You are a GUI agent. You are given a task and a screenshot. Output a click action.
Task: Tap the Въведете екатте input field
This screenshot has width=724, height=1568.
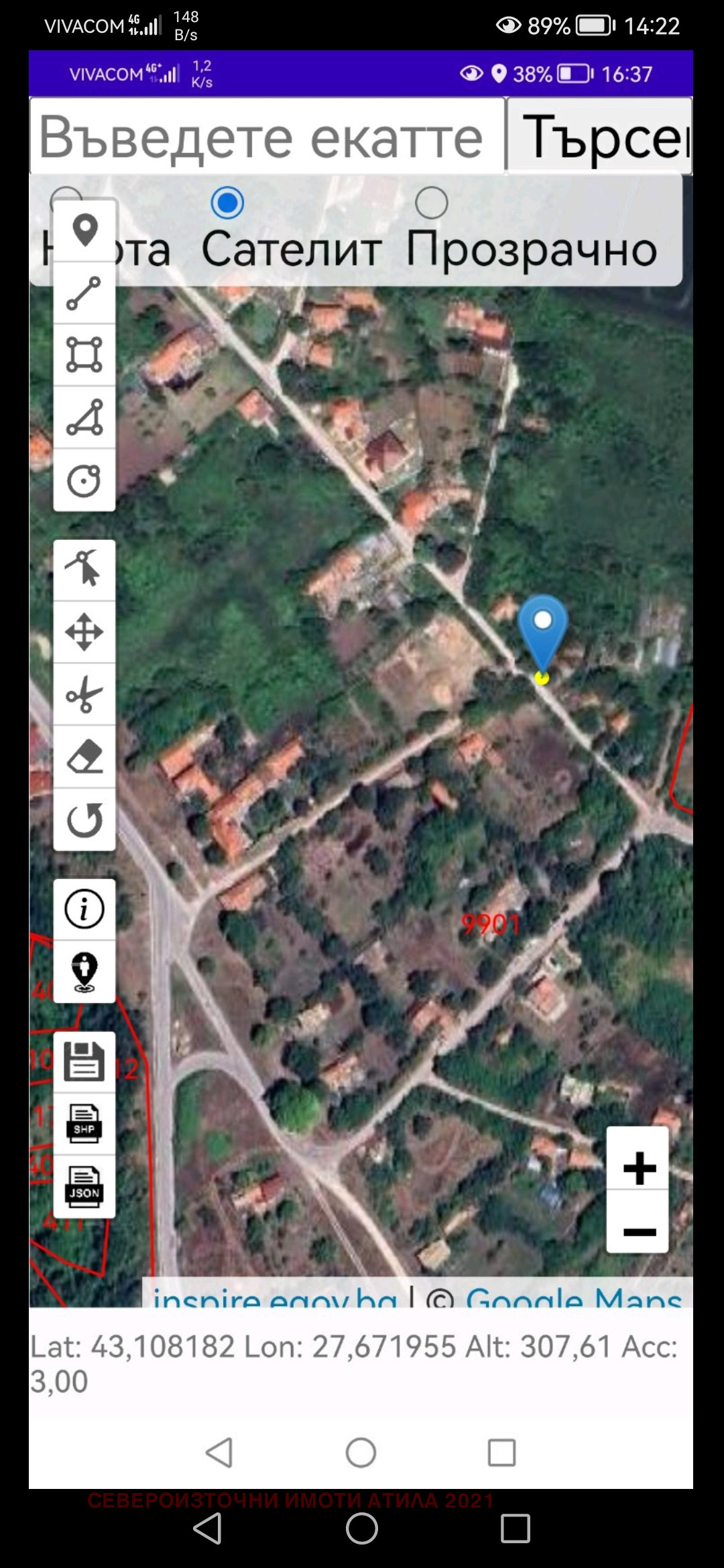tap(267, 137)
